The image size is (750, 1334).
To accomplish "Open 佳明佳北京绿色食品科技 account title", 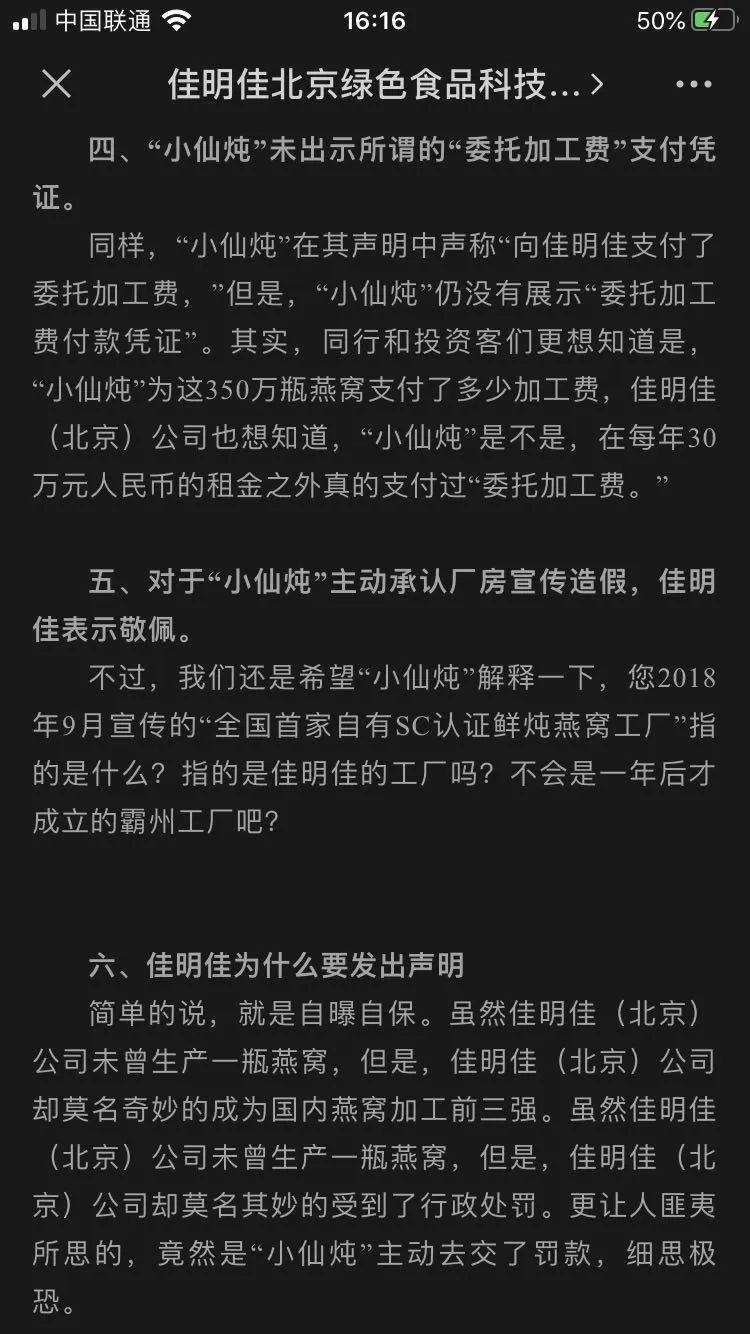I will 385,85.
